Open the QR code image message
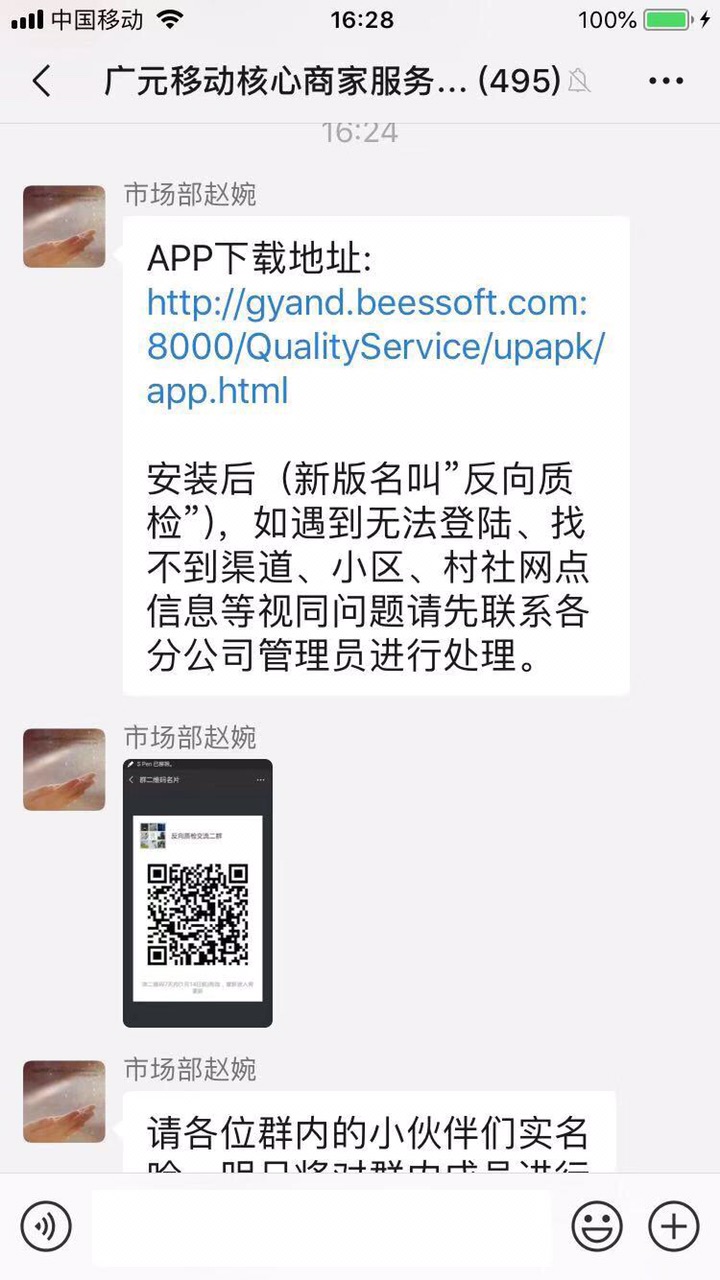The image size is (720, 1280). pos(197,893)
